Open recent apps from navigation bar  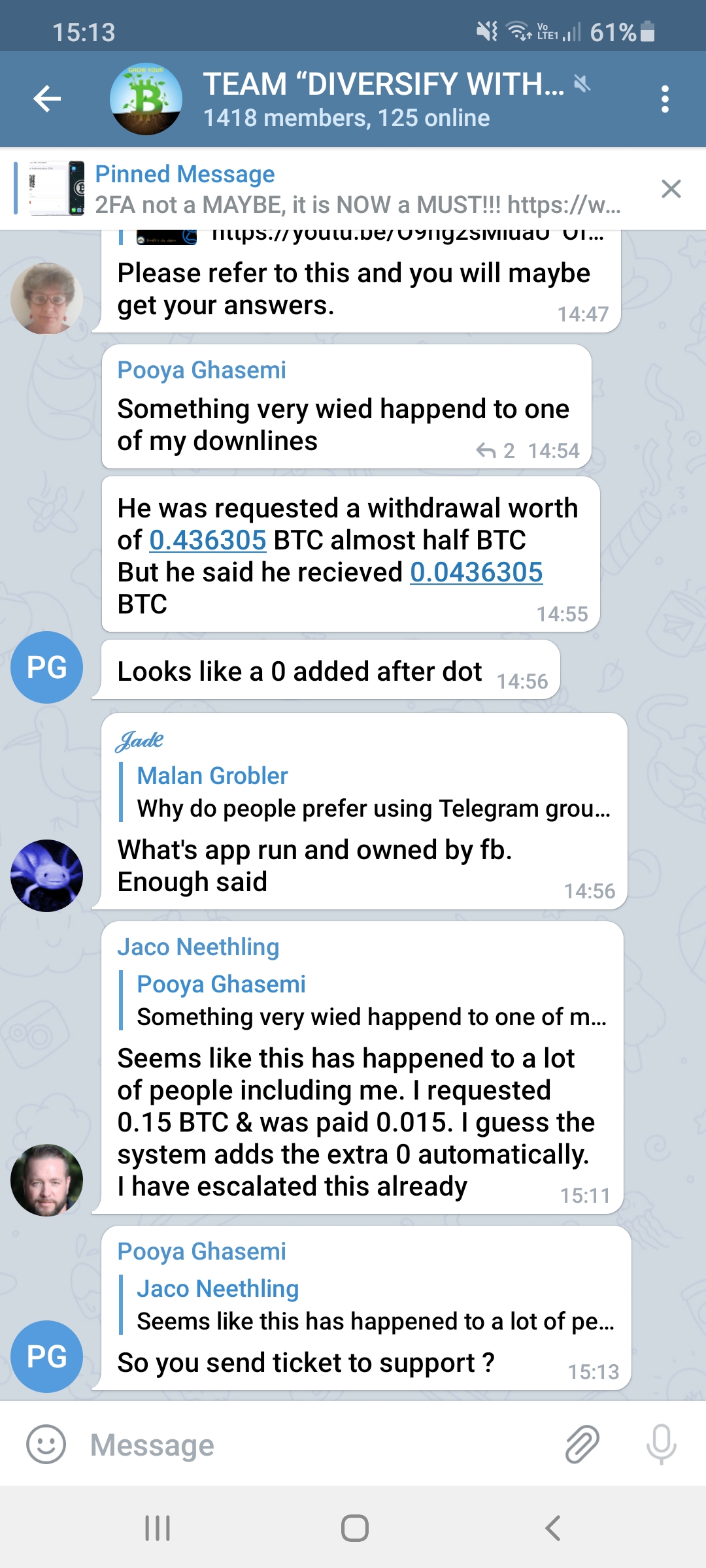click(x=158, y=1528)
